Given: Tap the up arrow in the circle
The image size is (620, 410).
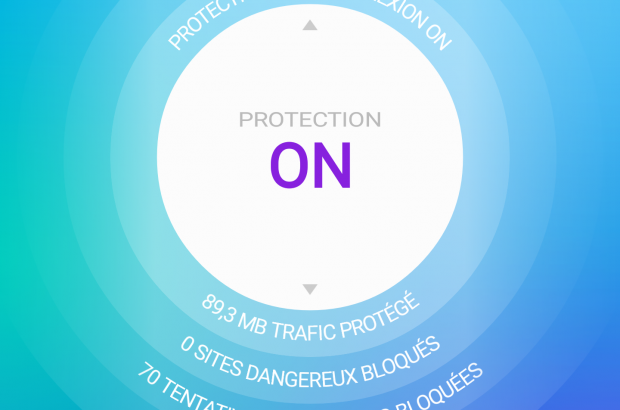Looking at the screenshot, I should coord(310,25).
